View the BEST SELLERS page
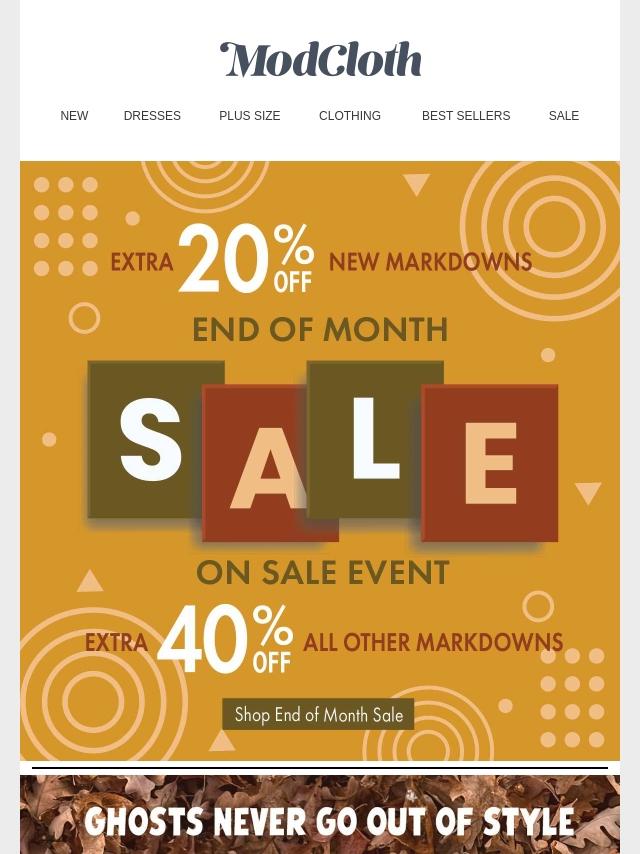Viewport: 640px width, 854px height. 466,115
